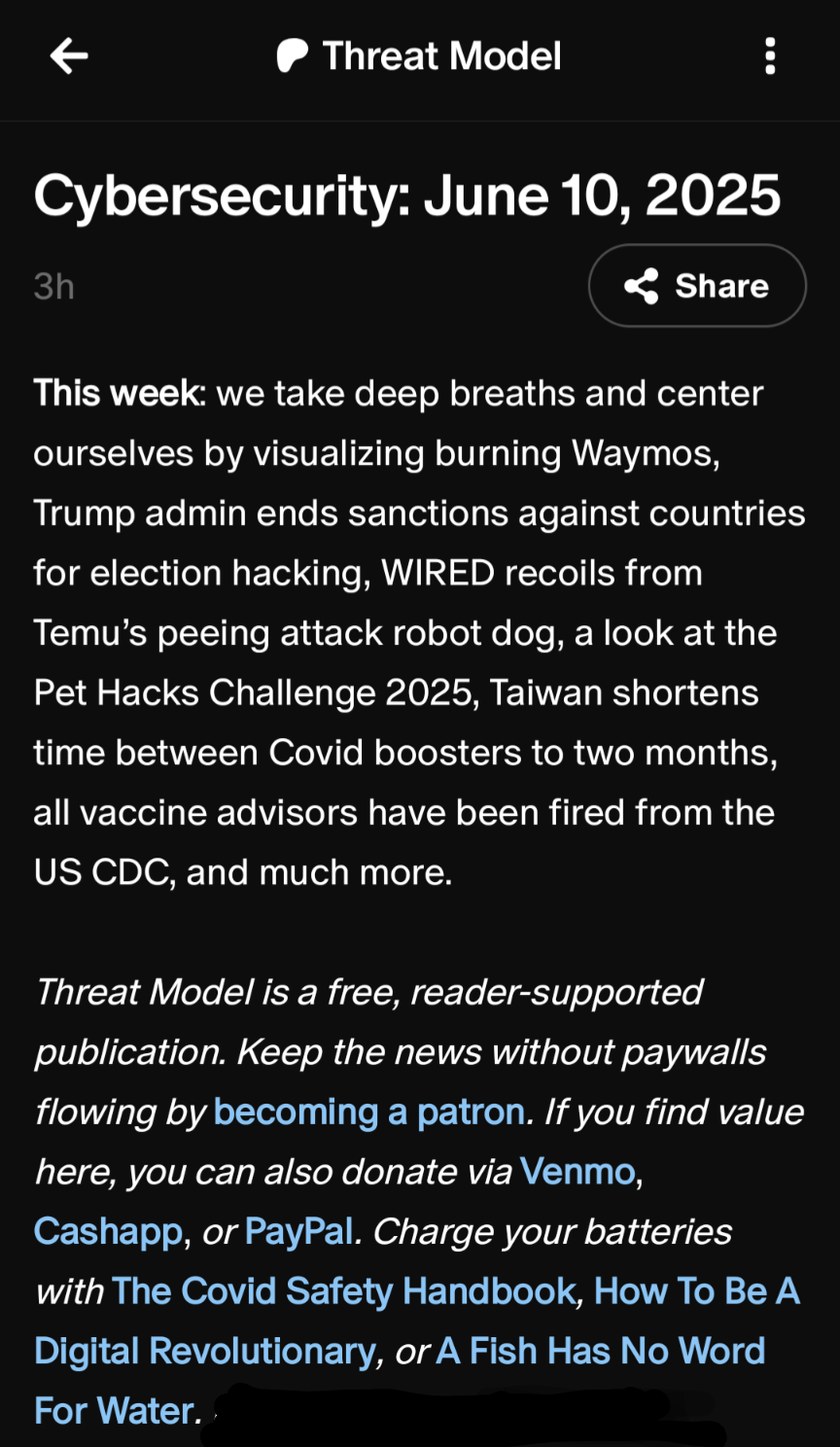
Task: Follow the PayPal donation link
Action: pyautogui.click(x=299, y=1232)
